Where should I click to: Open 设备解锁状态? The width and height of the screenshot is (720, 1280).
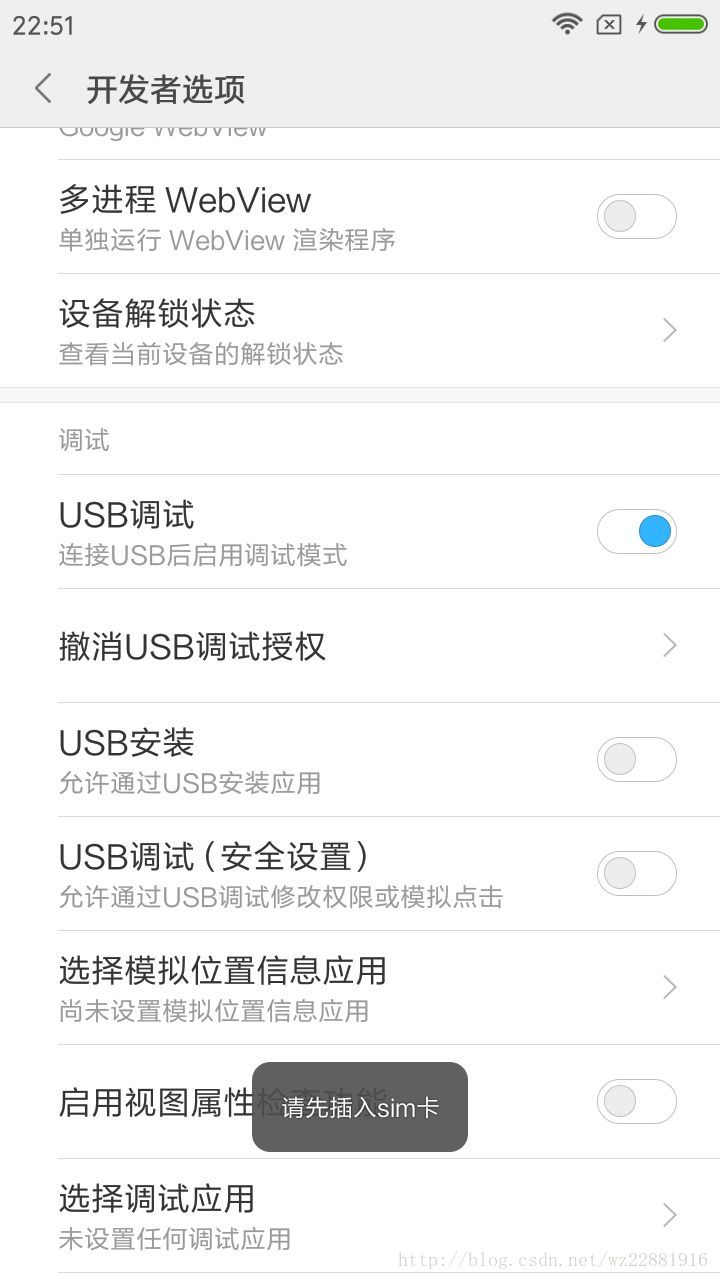click(x=360, y=330)
